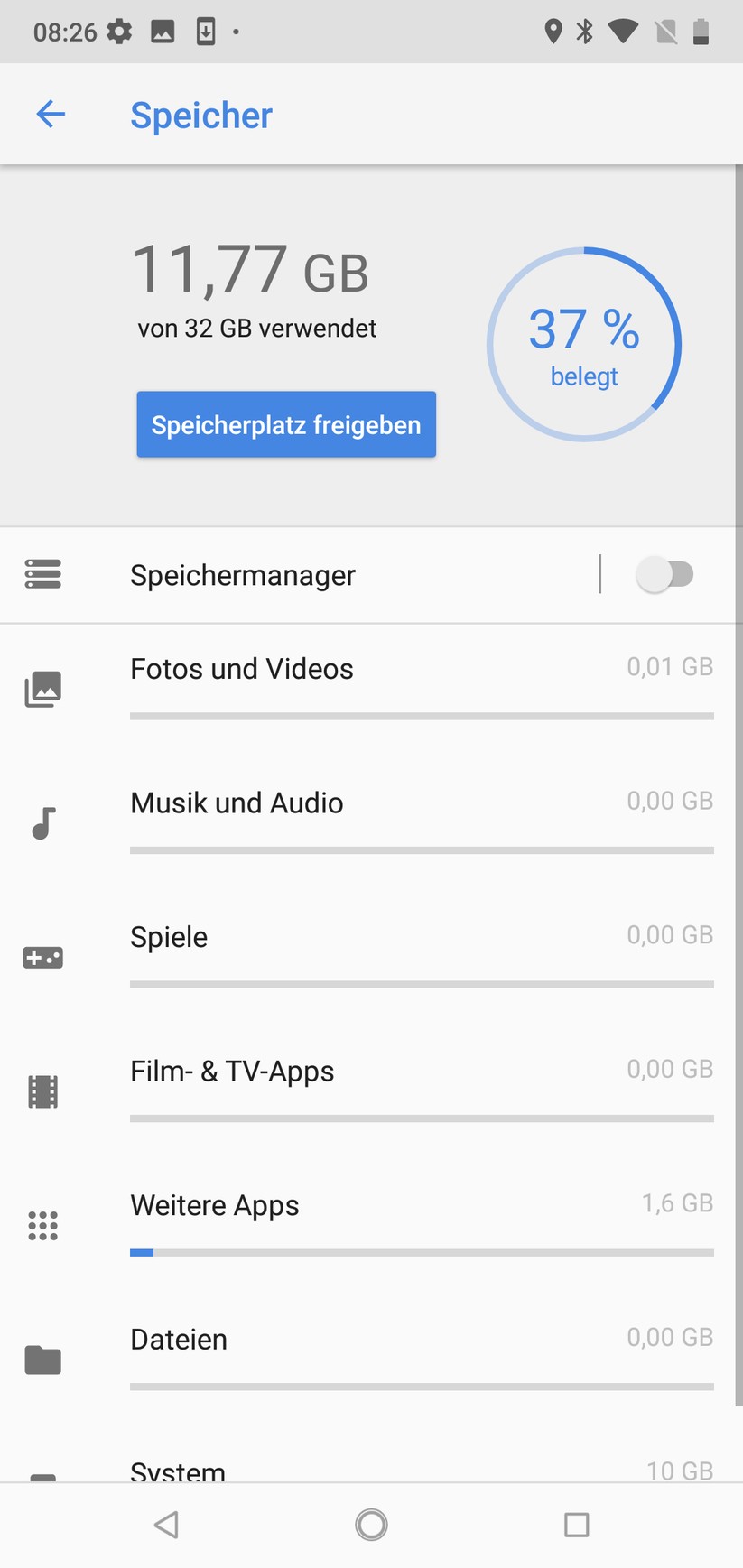Tap the Speicher title heading
The image size is (743, 1568).
(200, 115)
